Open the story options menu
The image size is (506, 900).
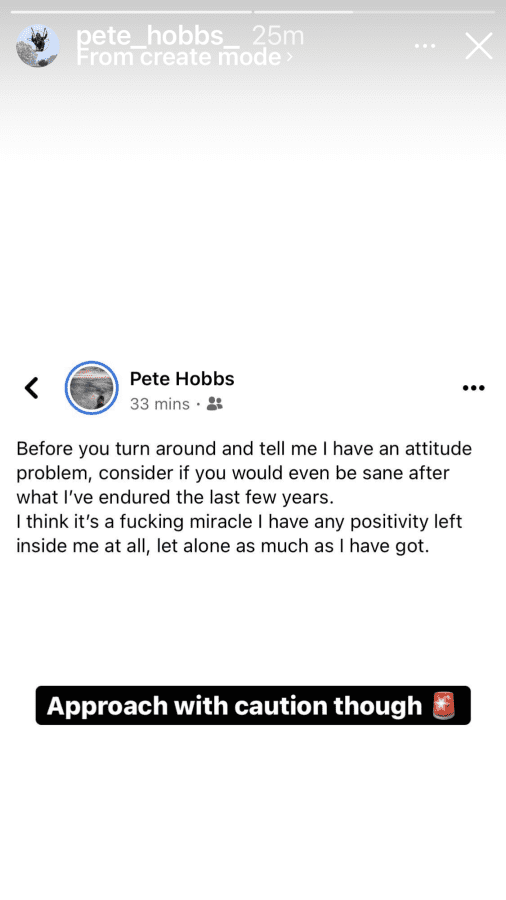coord(425,46)
